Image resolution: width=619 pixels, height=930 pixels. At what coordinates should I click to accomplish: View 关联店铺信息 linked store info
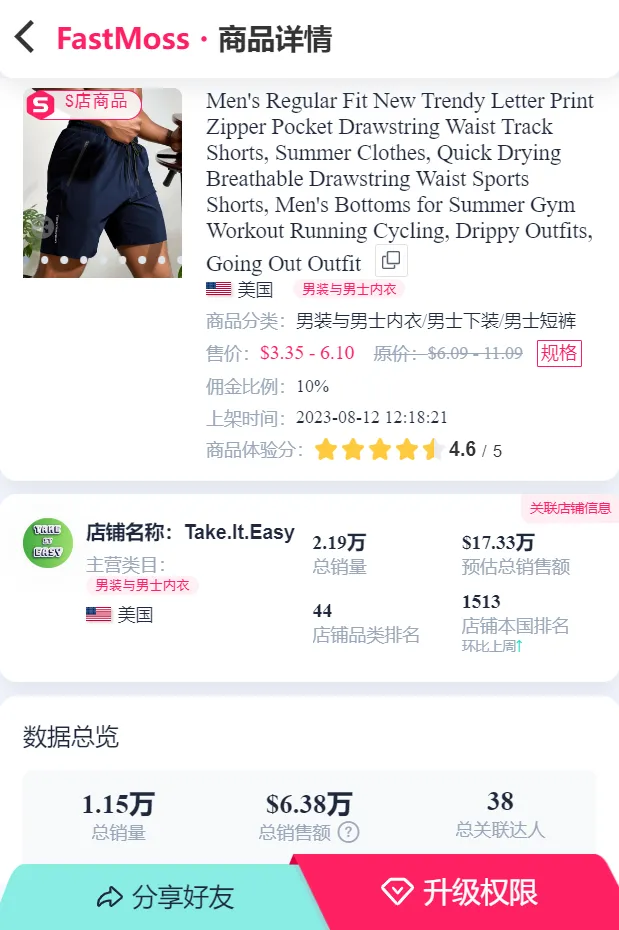570,508
